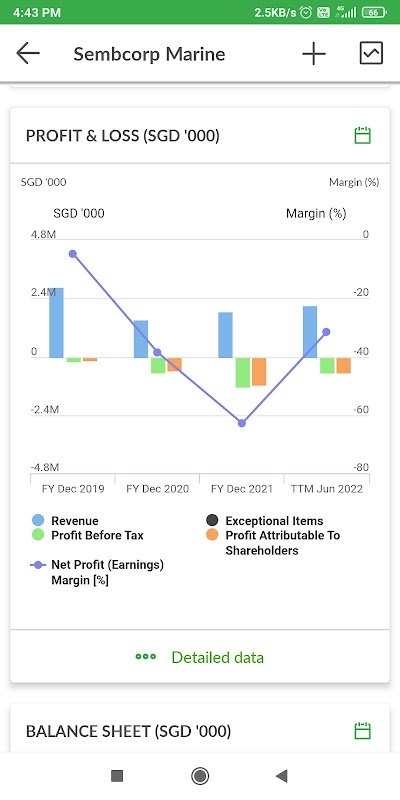Toggle Profit Attributable To Shareholders legend item
The height and width of the screenshot is (800, 400).
coord(273,542)
